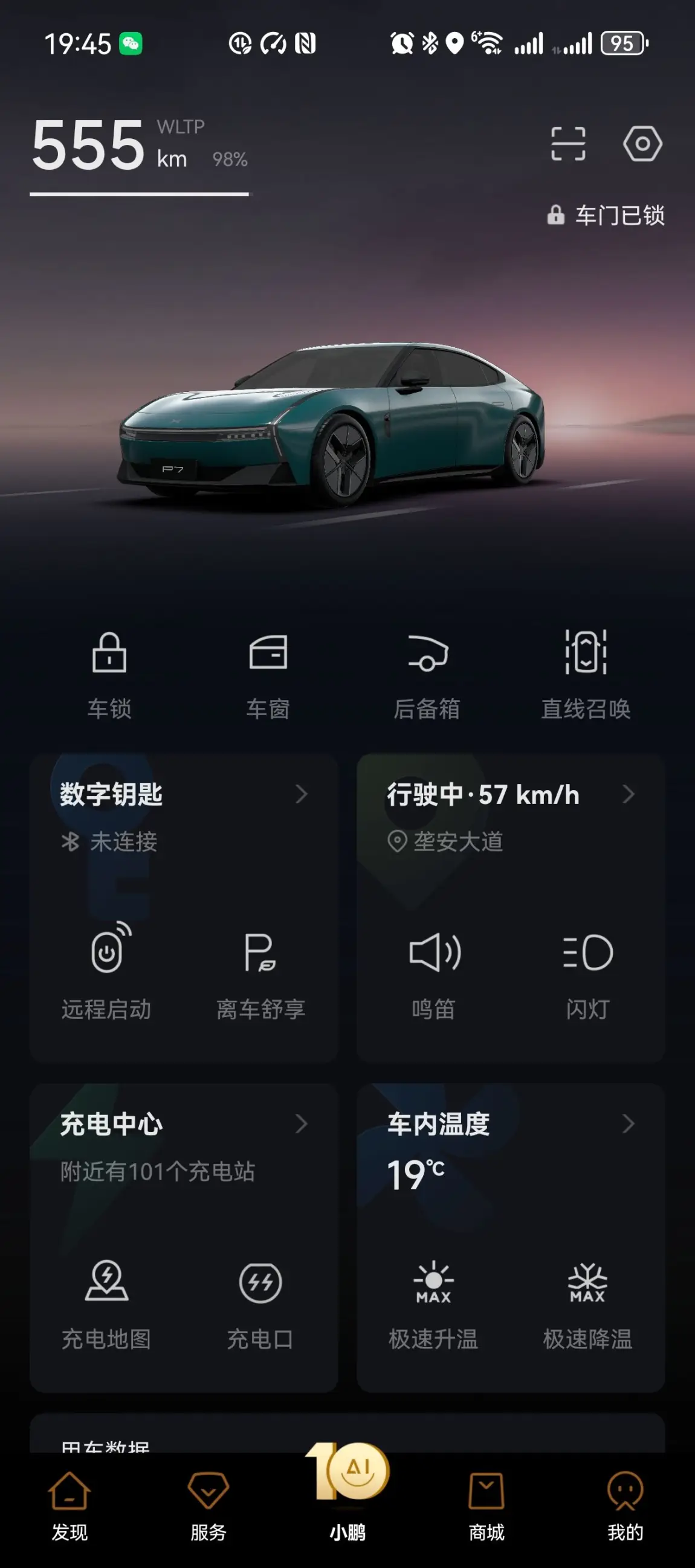Open the 车内温度 cabin temperature card
Viewport: 695px width, 1568px height.
tap(511, 1123)
